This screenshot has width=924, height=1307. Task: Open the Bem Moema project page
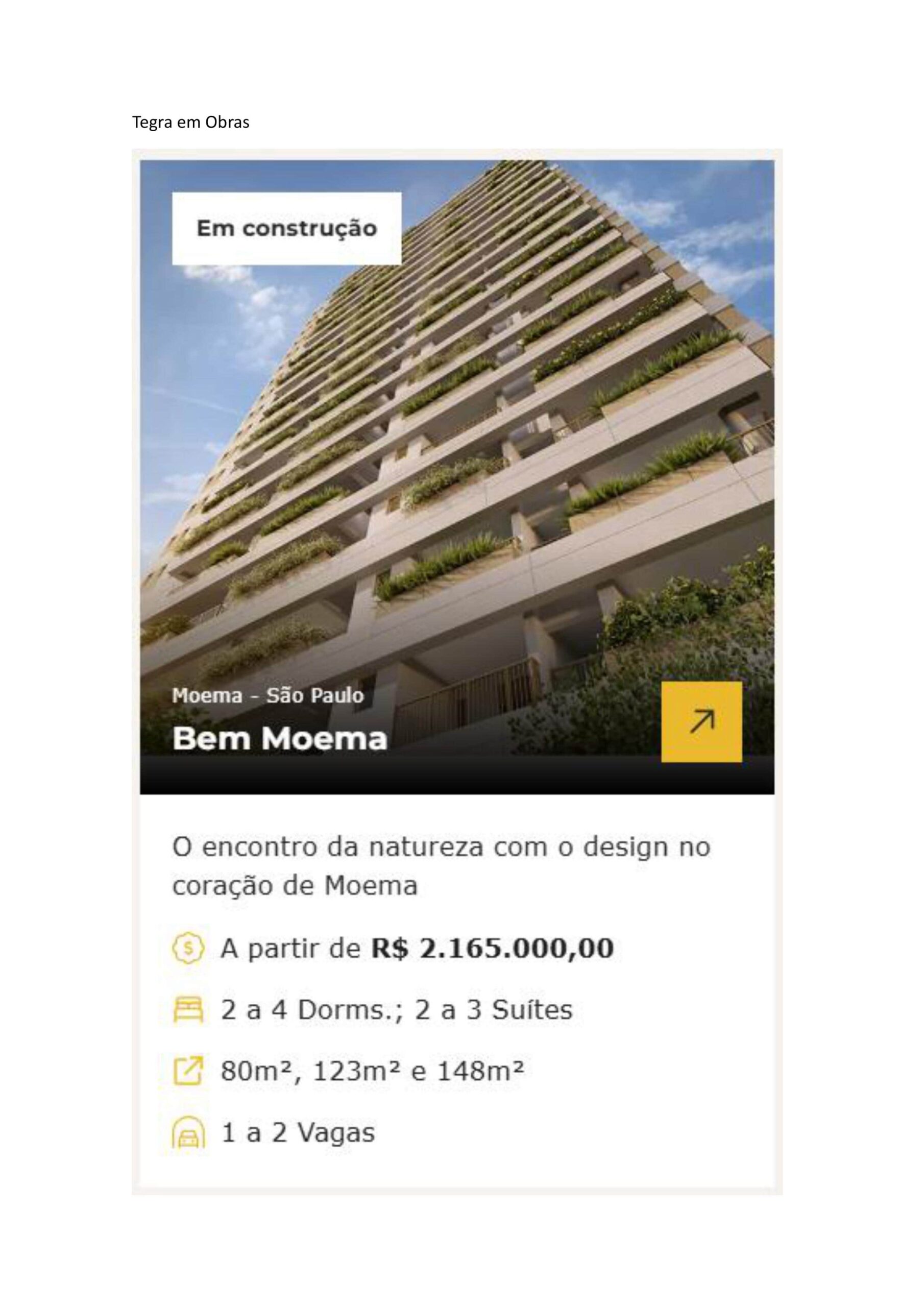coord(280,739)
